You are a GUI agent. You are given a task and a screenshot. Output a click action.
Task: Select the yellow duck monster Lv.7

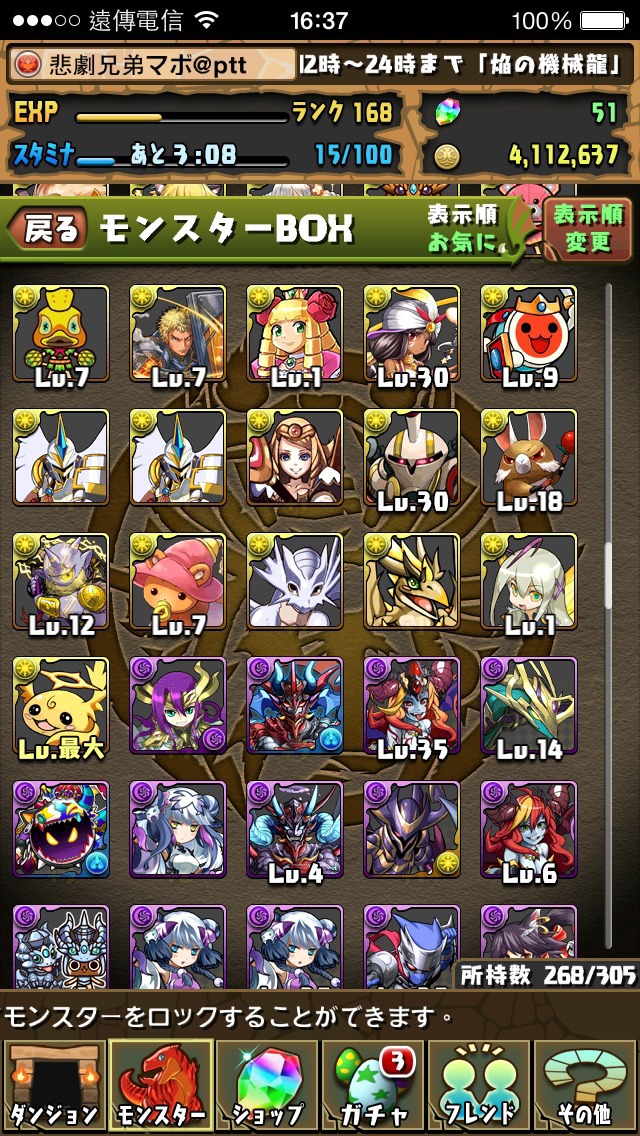60,333
